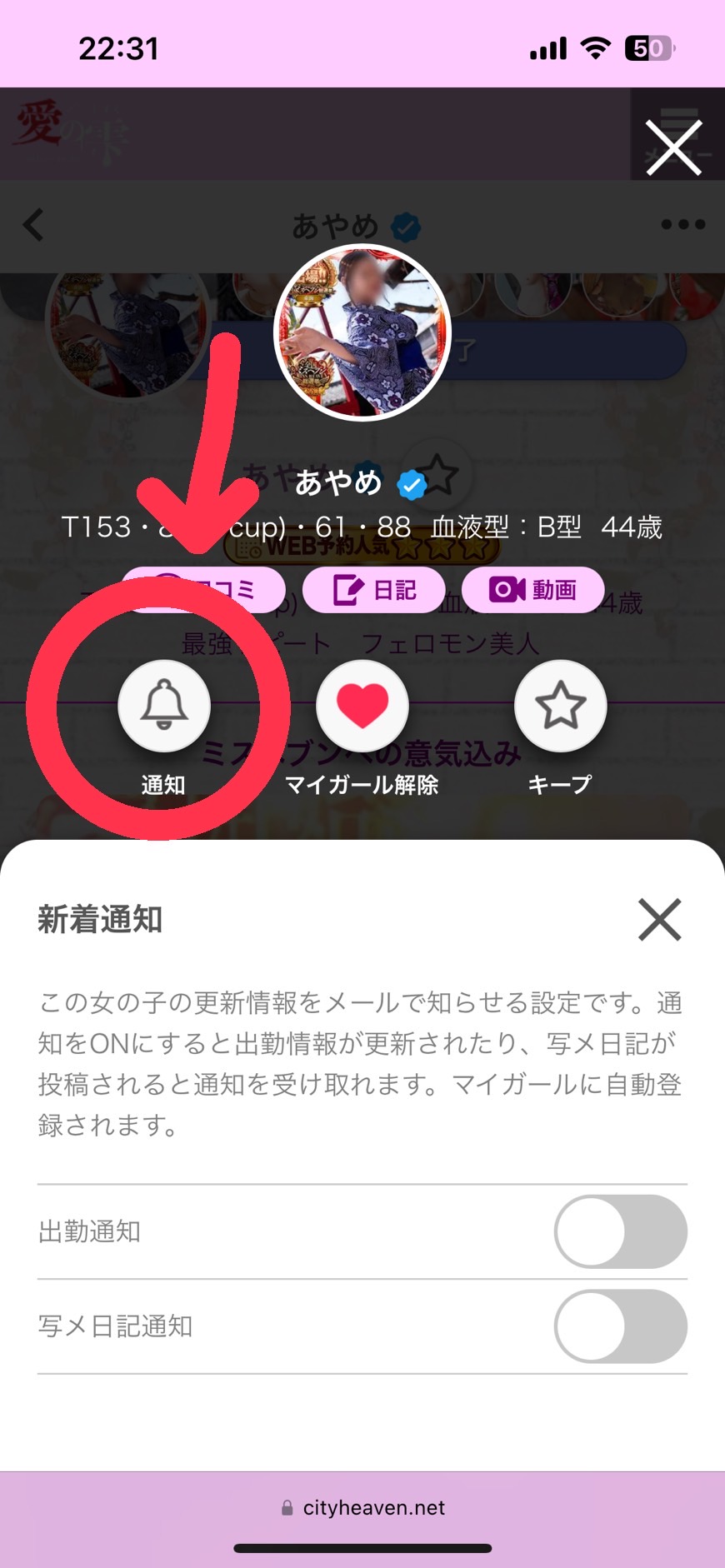
Task: Enable the 出勤通知 switch
Action: [x=620, y=1231]
